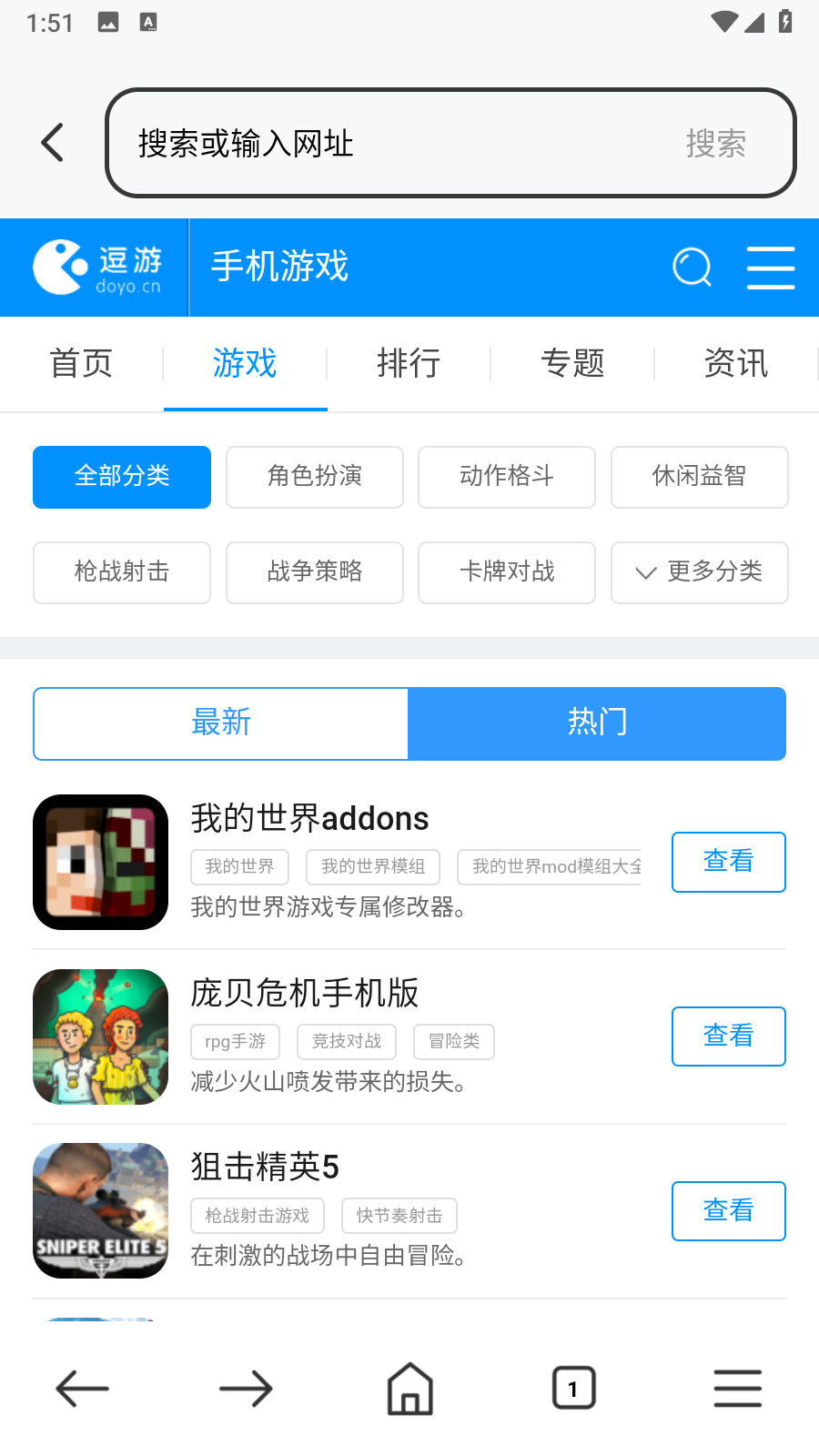Switch to the 排行 tab
Viewport: 819px width, 1456px height.
[409, 364]
